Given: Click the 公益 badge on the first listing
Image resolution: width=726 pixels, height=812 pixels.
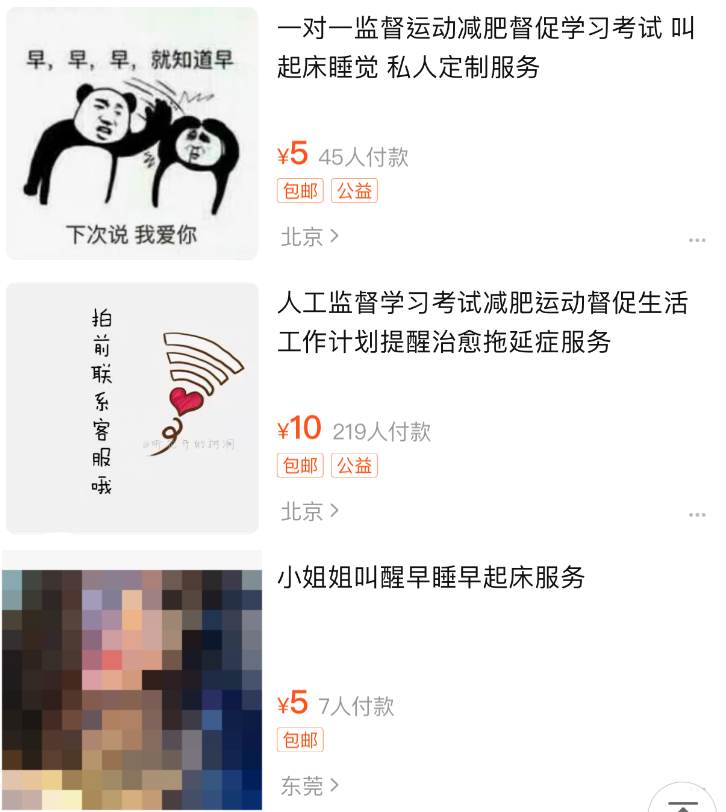Looking at the screenshot, I should tap(355, 190).
